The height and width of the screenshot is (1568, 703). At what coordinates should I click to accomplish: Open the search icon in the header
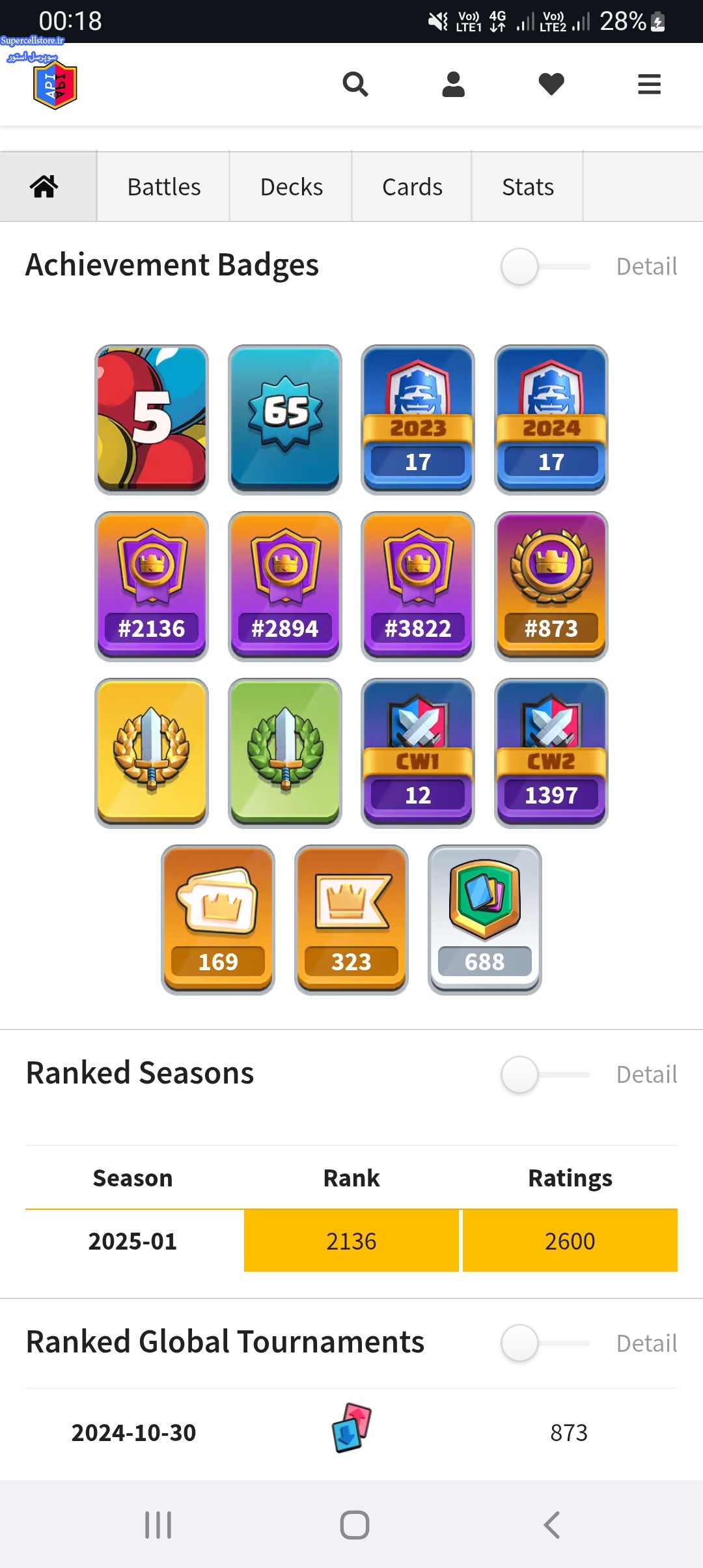[355, 84]
